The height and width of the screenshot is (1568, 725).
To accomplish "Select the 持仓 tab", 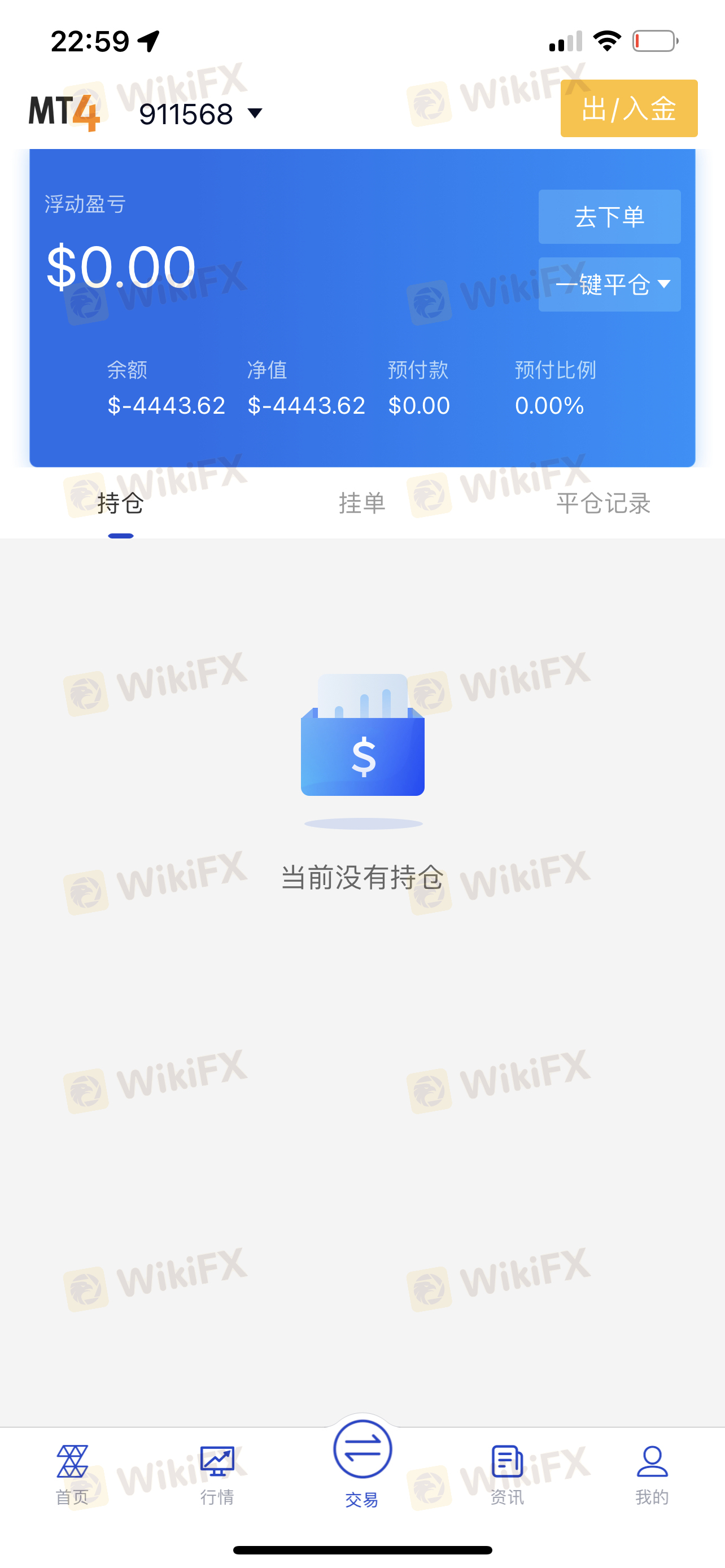I will coord(120,503).
